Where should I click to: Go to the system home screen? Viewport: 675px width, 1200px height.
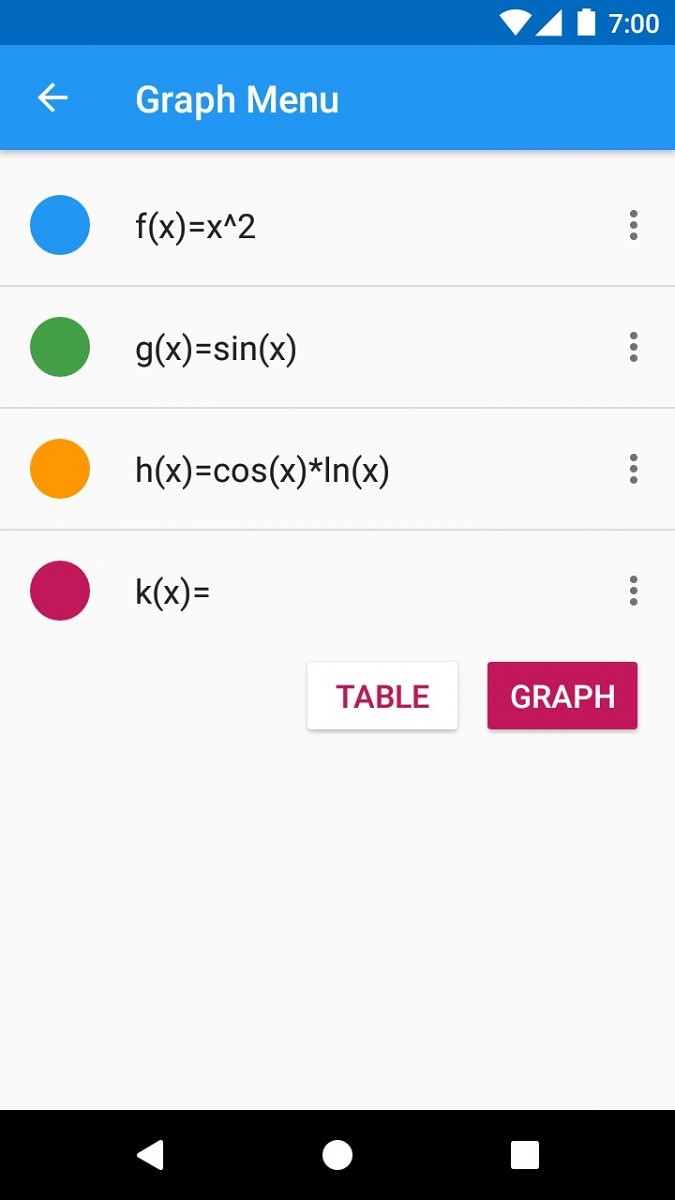pos(338,1155)
